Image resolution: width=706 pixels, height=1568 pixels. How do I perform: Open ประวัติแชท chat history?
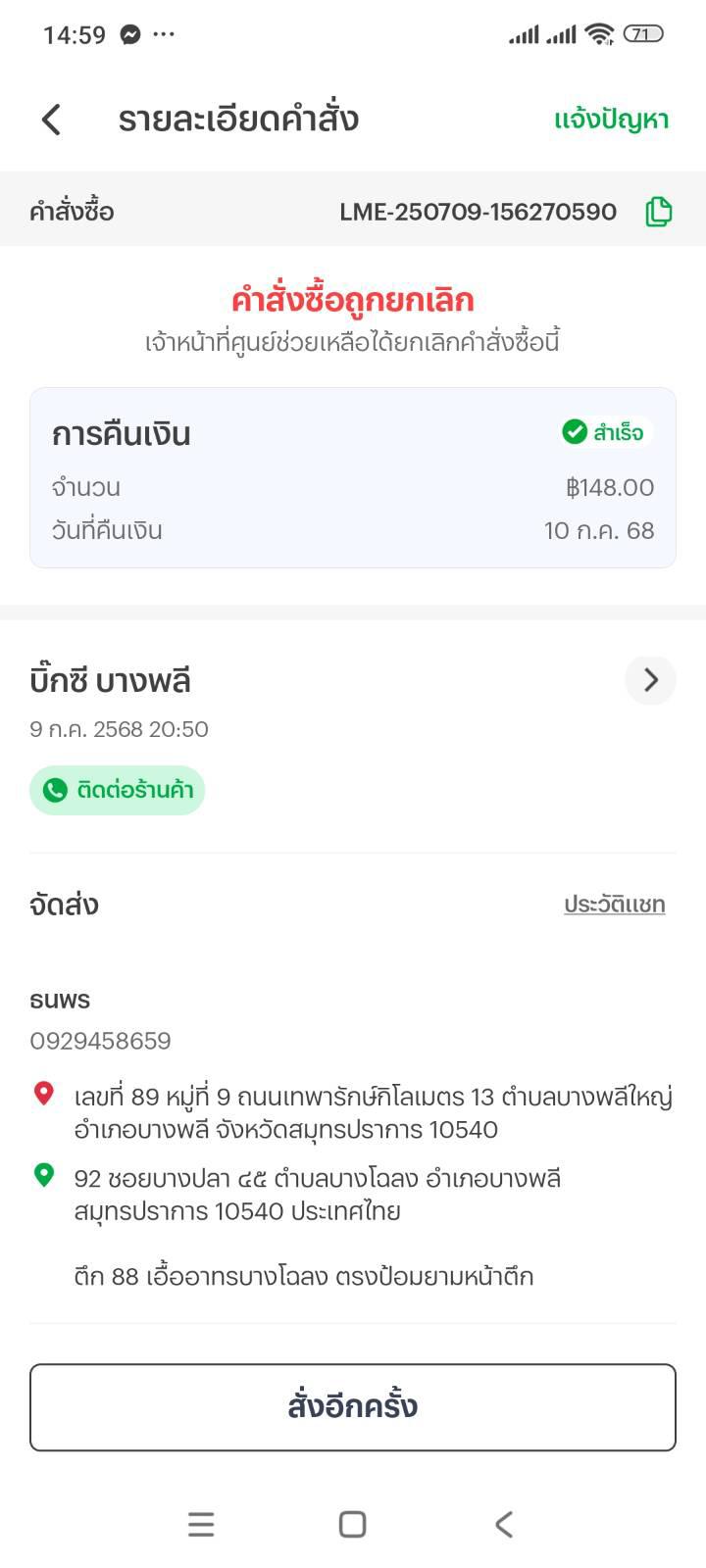614,905
